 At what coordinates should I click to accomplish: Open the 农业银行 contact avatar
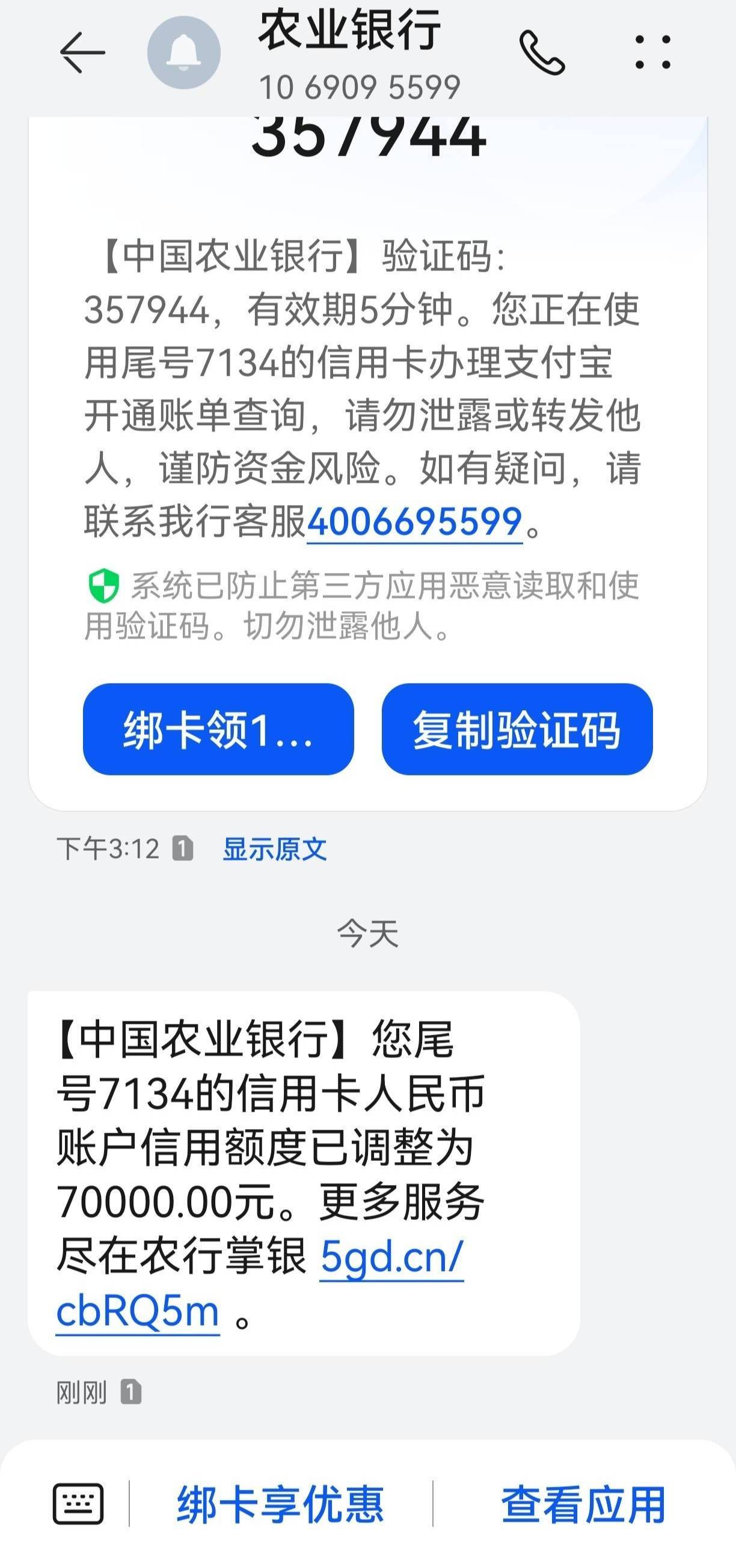click(x=184, y=53)
